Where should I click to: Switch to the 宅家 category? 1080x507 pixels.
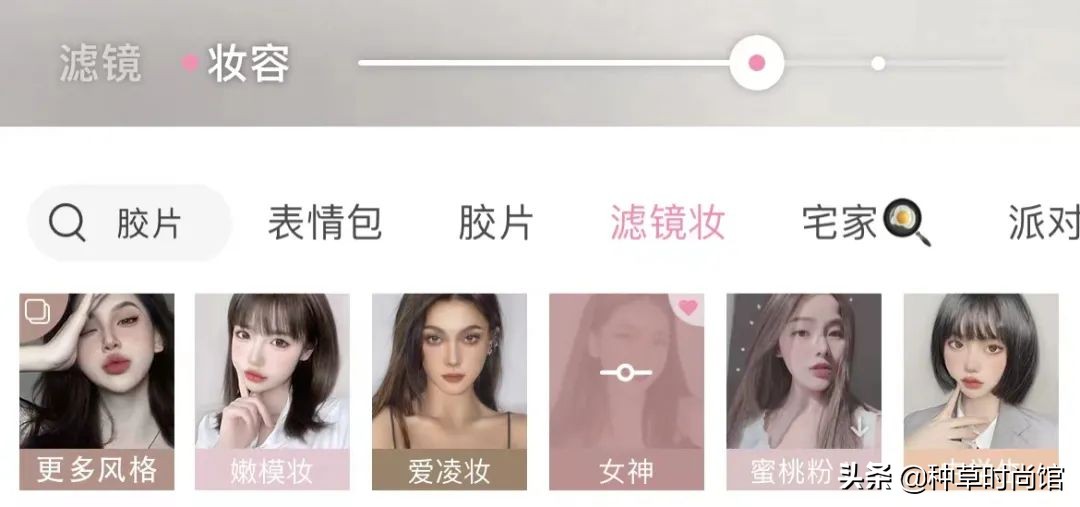click(865, 223)
